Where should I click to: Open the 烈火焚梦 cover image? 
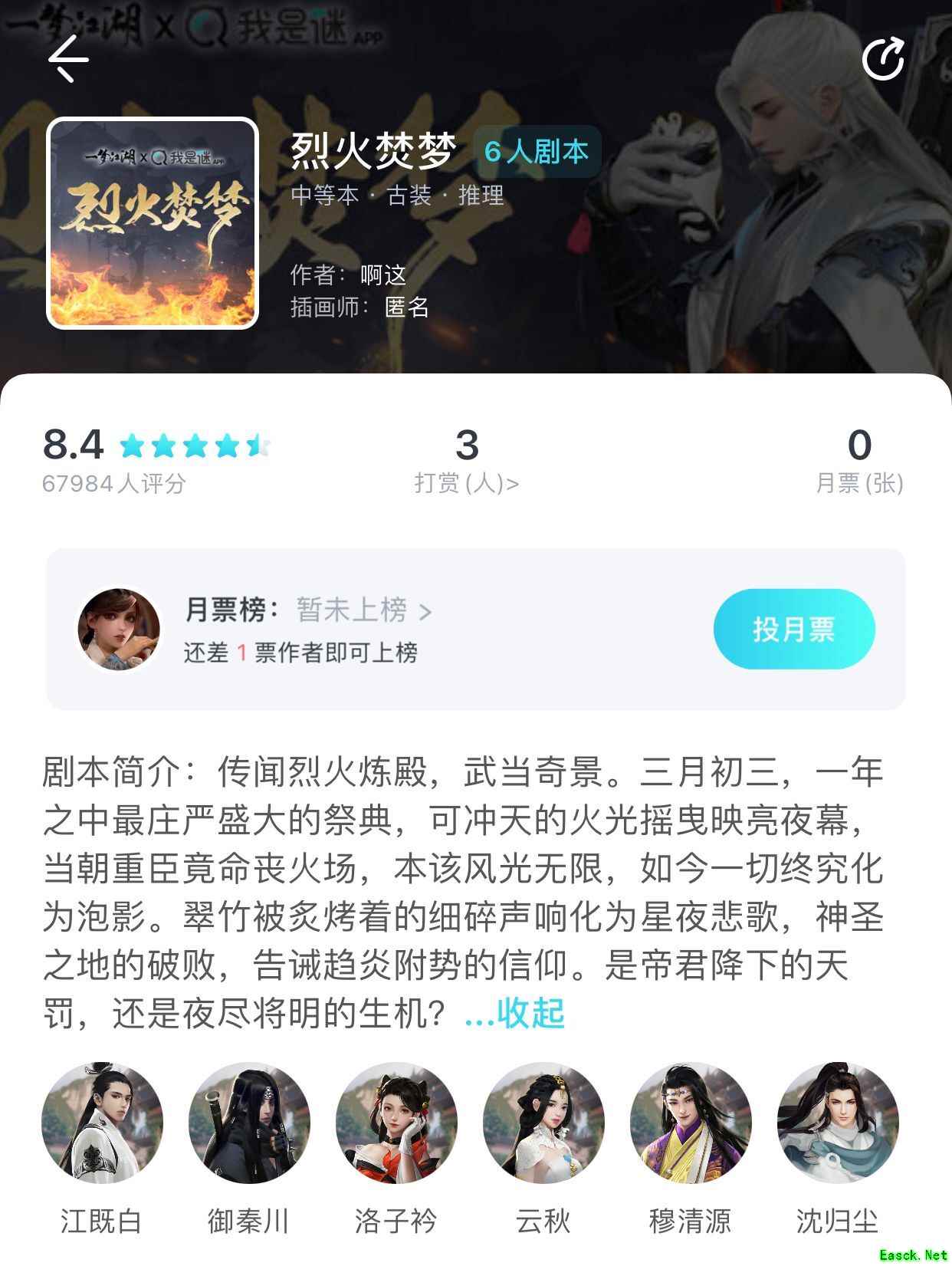coord(153,223)
